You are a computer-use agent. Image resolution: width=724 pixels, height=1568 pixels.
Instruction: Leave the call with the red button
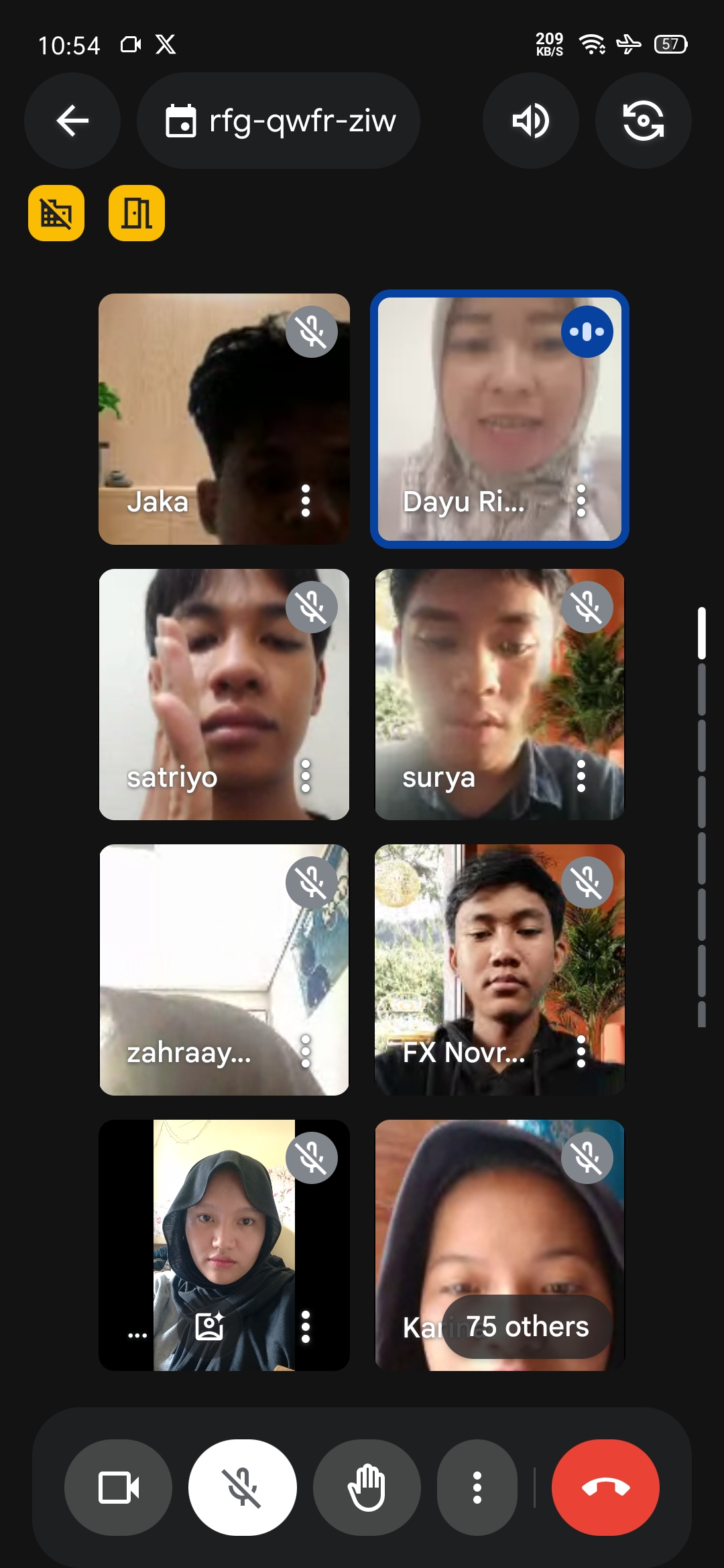pos(605,1488)
